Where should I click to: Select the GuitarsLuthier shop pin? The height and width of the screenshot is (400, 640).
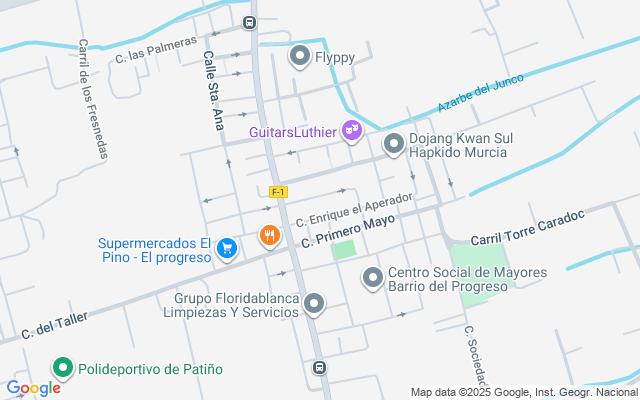351,130
